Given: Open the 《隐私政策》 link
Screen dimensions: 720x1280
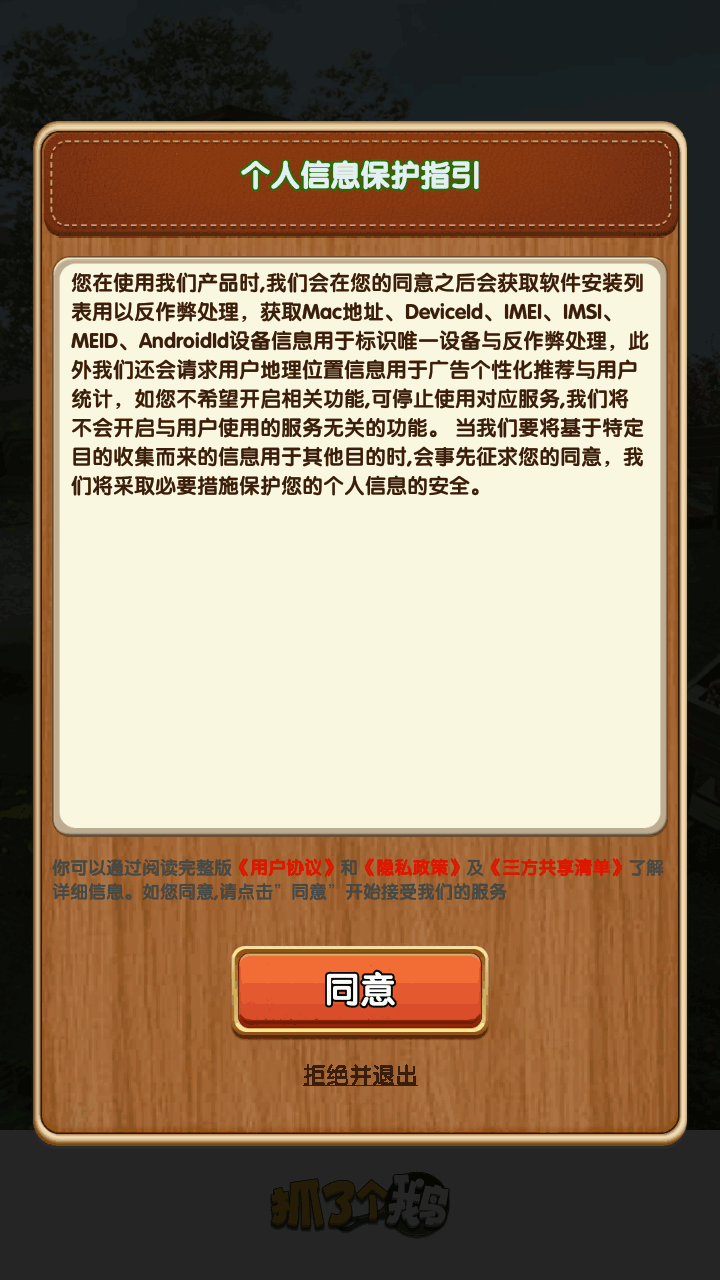Looking at the screenshot, I should (x=412, y=868).
